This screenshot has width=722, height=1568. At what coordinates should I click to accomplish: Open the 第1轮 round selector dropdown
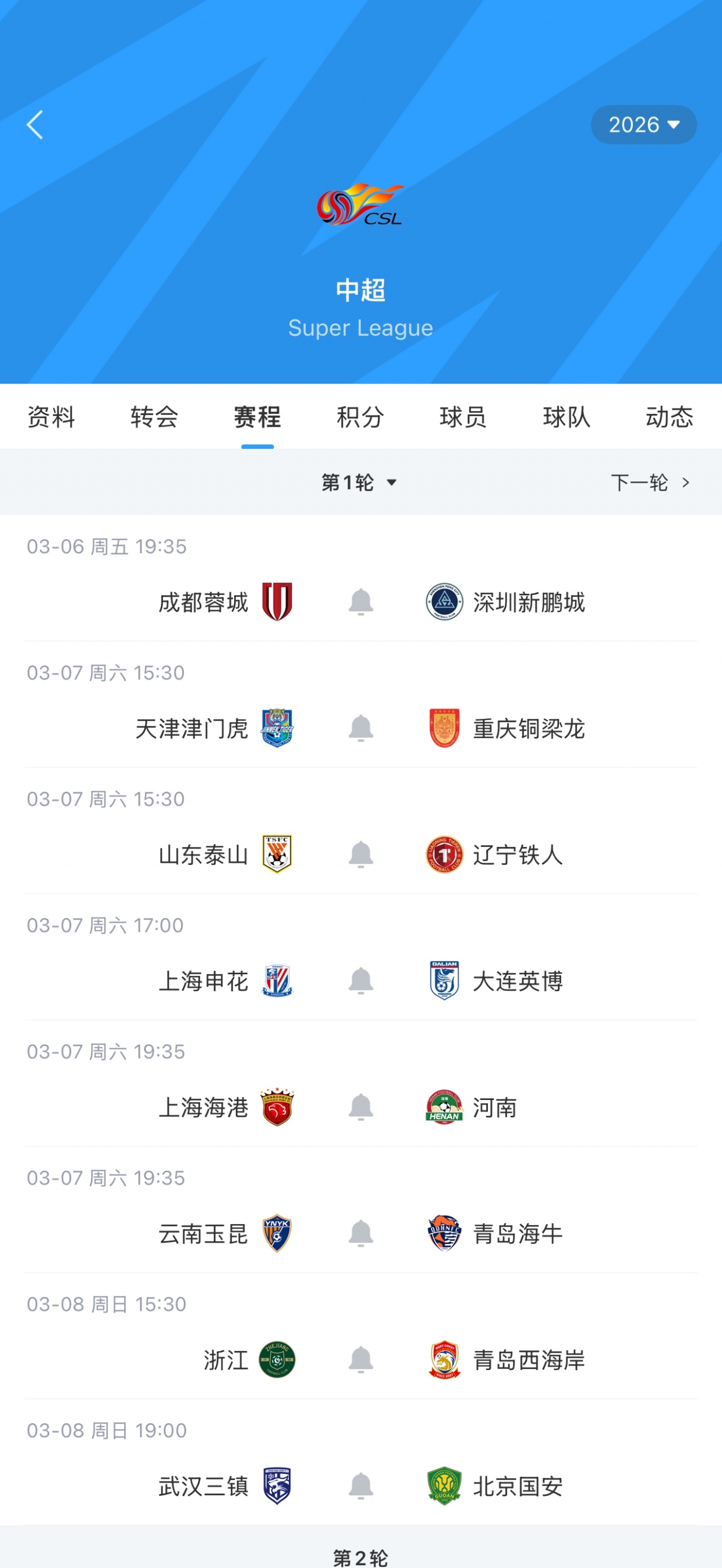tap(360, 482)
